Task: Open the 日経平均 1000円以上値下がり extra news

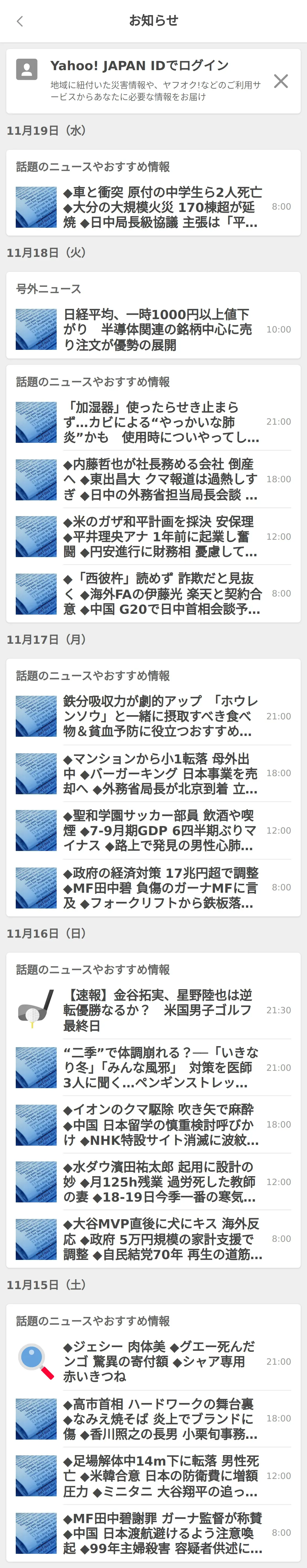Action: pos(153,329)
